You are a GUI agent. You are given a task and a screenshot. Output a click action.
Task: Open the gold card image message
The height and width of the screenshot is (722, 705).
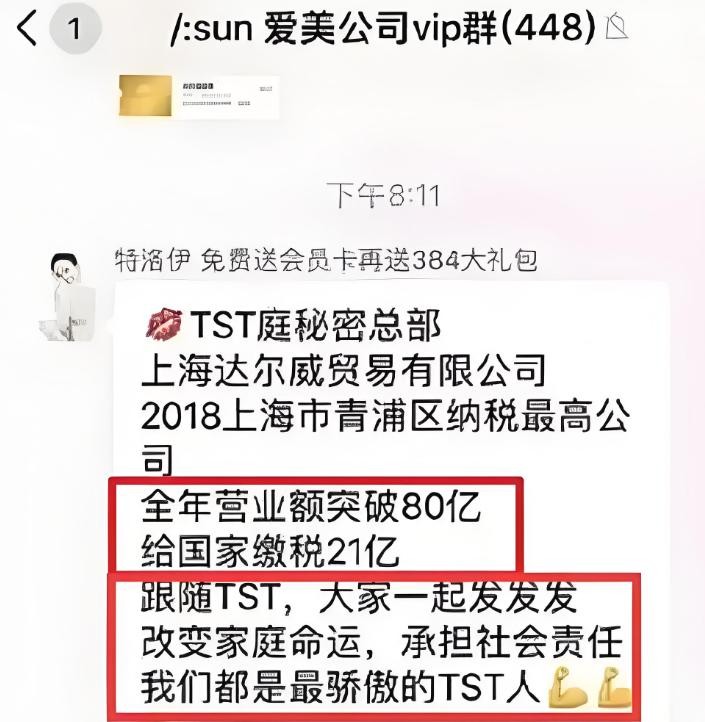click(198, 98)
